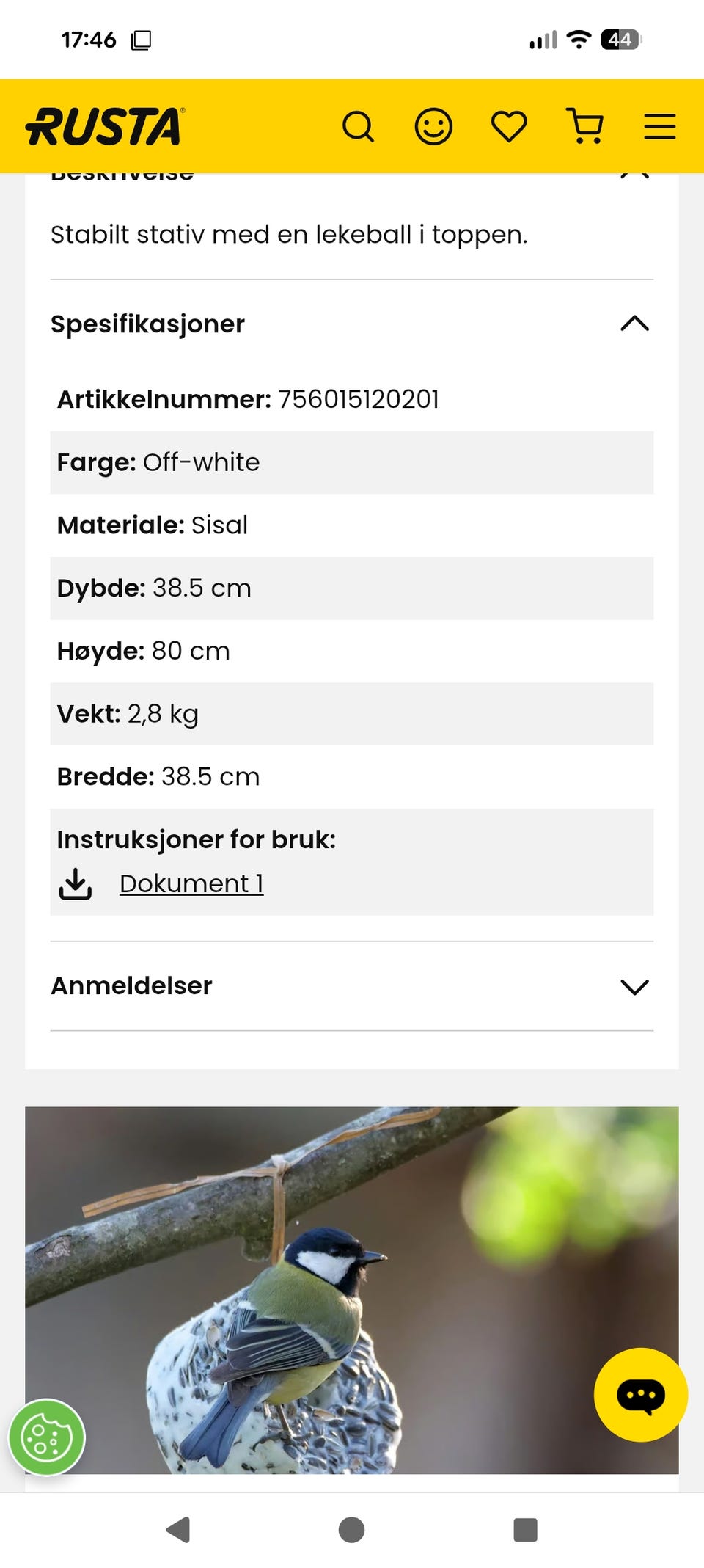Click the smiley face account icon
Screen dimensions: 704x1568
pos(433,125)
